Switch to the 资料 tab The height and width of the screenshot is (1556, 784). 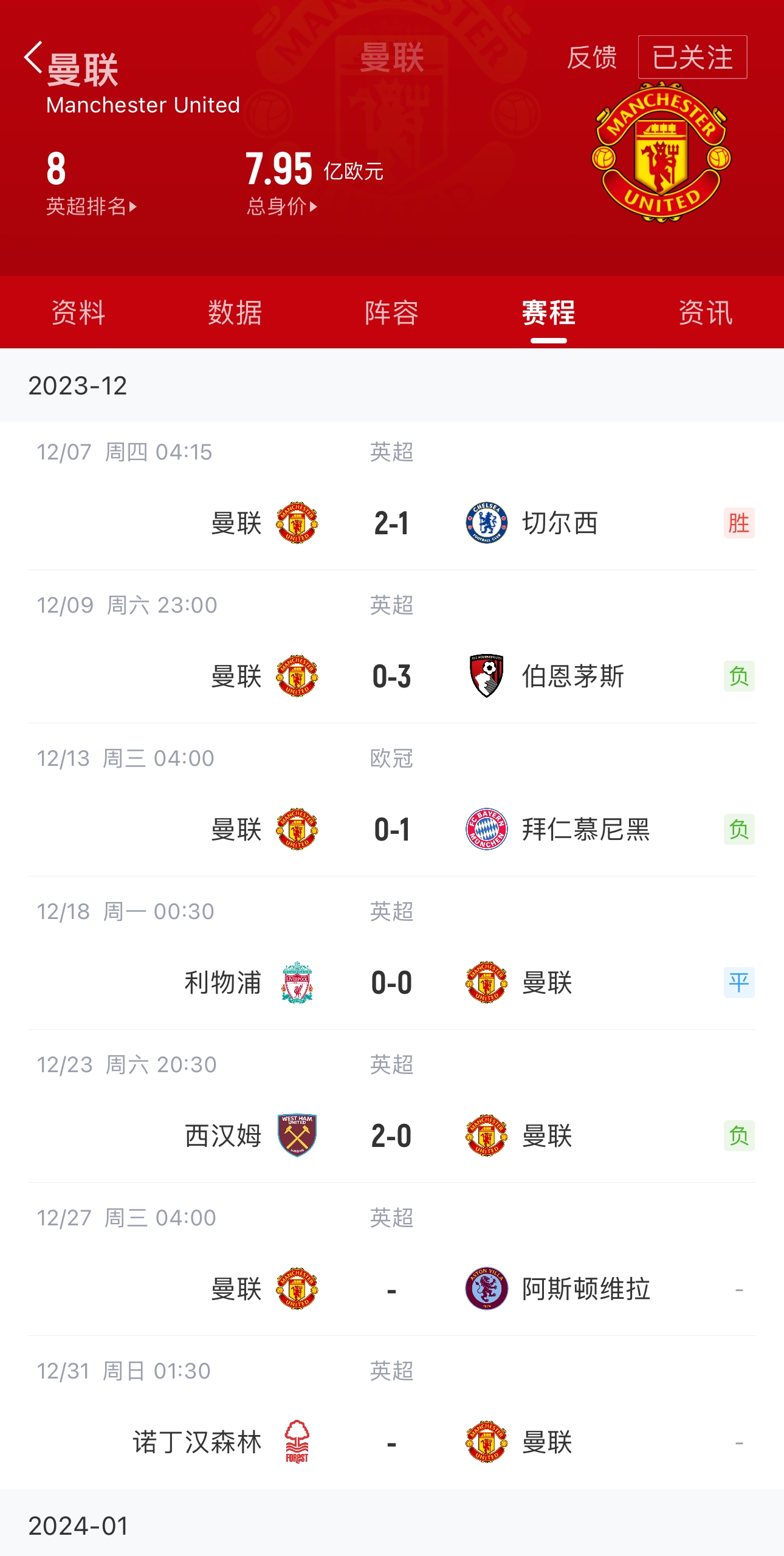[78, 313]
